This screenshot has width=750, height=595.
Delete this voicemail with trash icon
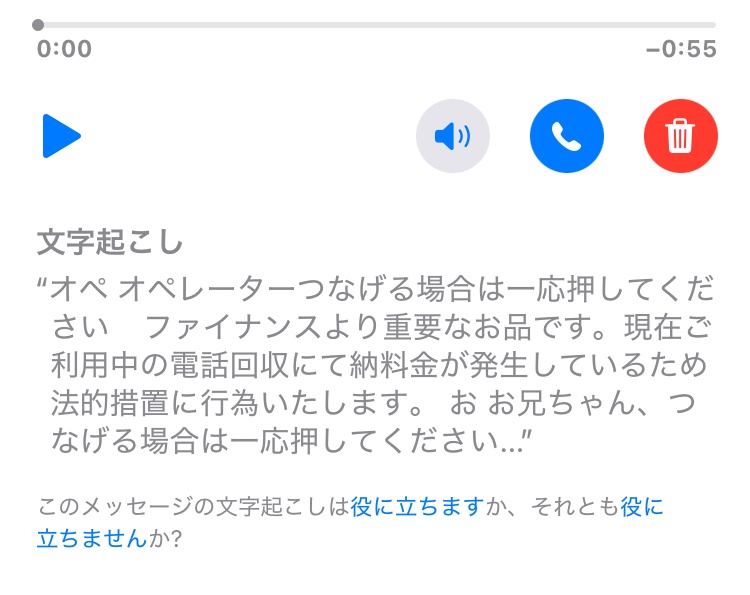[x=681, y=136]
